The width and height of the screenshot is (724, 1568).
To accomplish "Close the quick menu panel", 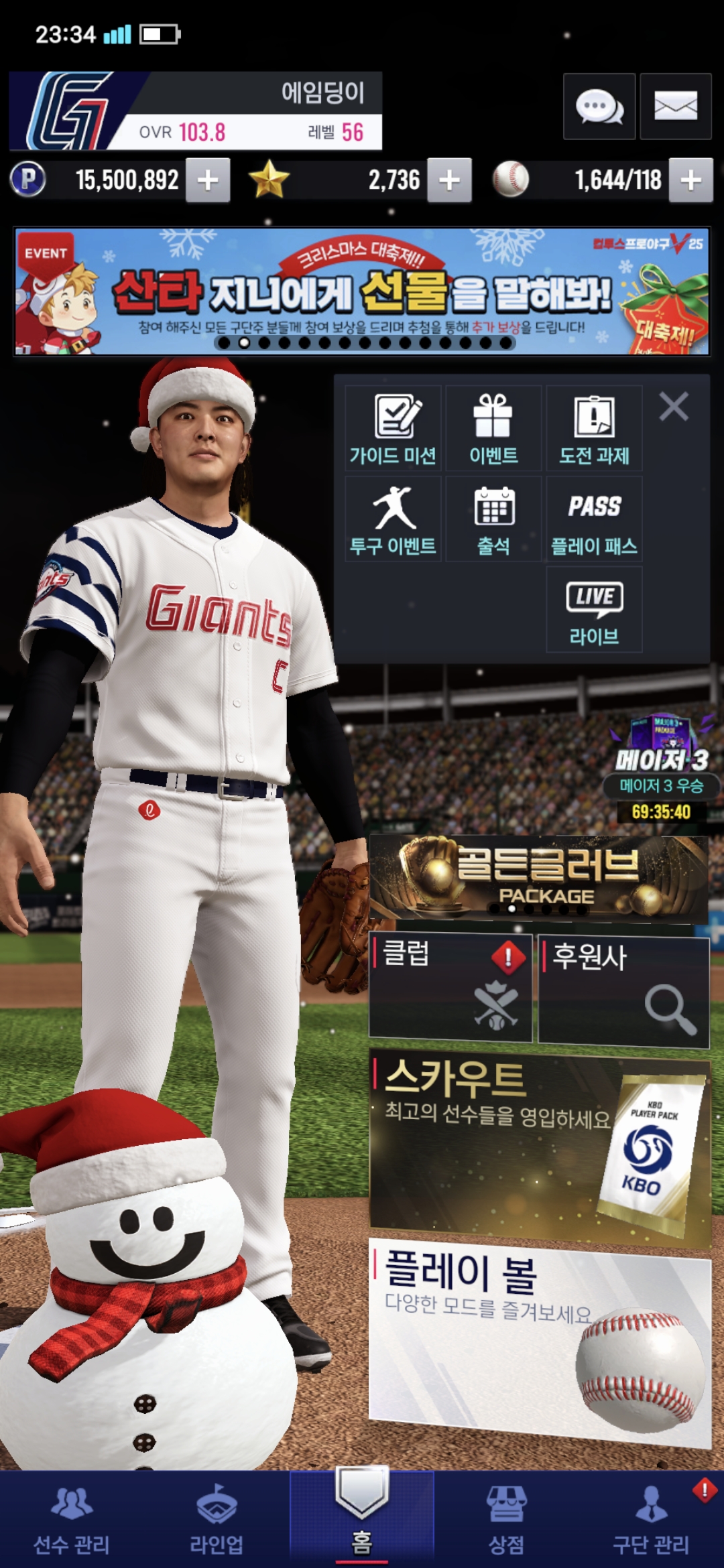I will coord(674,407).
